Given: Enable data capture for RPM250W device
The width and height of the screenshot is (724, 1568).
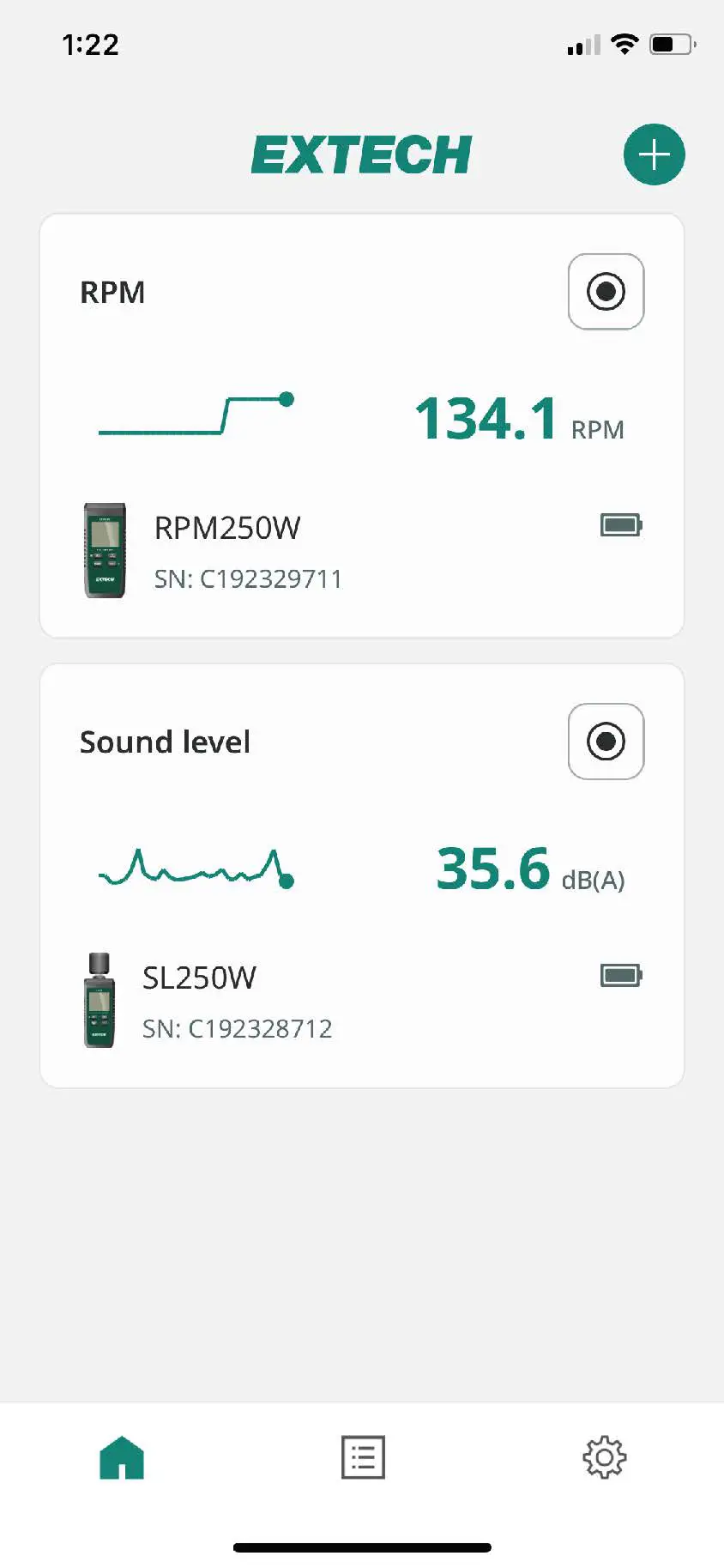Looking at the screenshot, I should [x=606, y=292].
